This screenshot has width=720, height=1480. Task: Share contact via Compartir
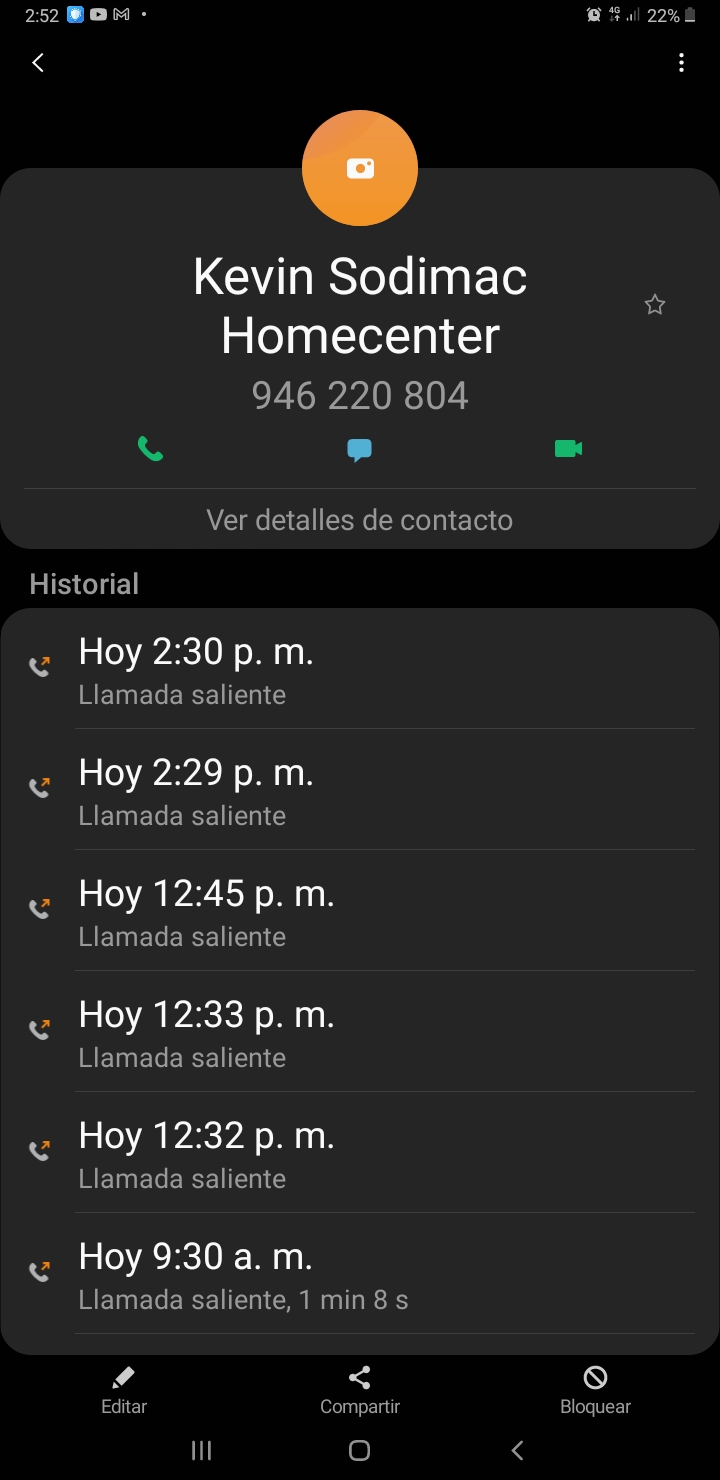pyautogui.click(x=360, y=1391)
